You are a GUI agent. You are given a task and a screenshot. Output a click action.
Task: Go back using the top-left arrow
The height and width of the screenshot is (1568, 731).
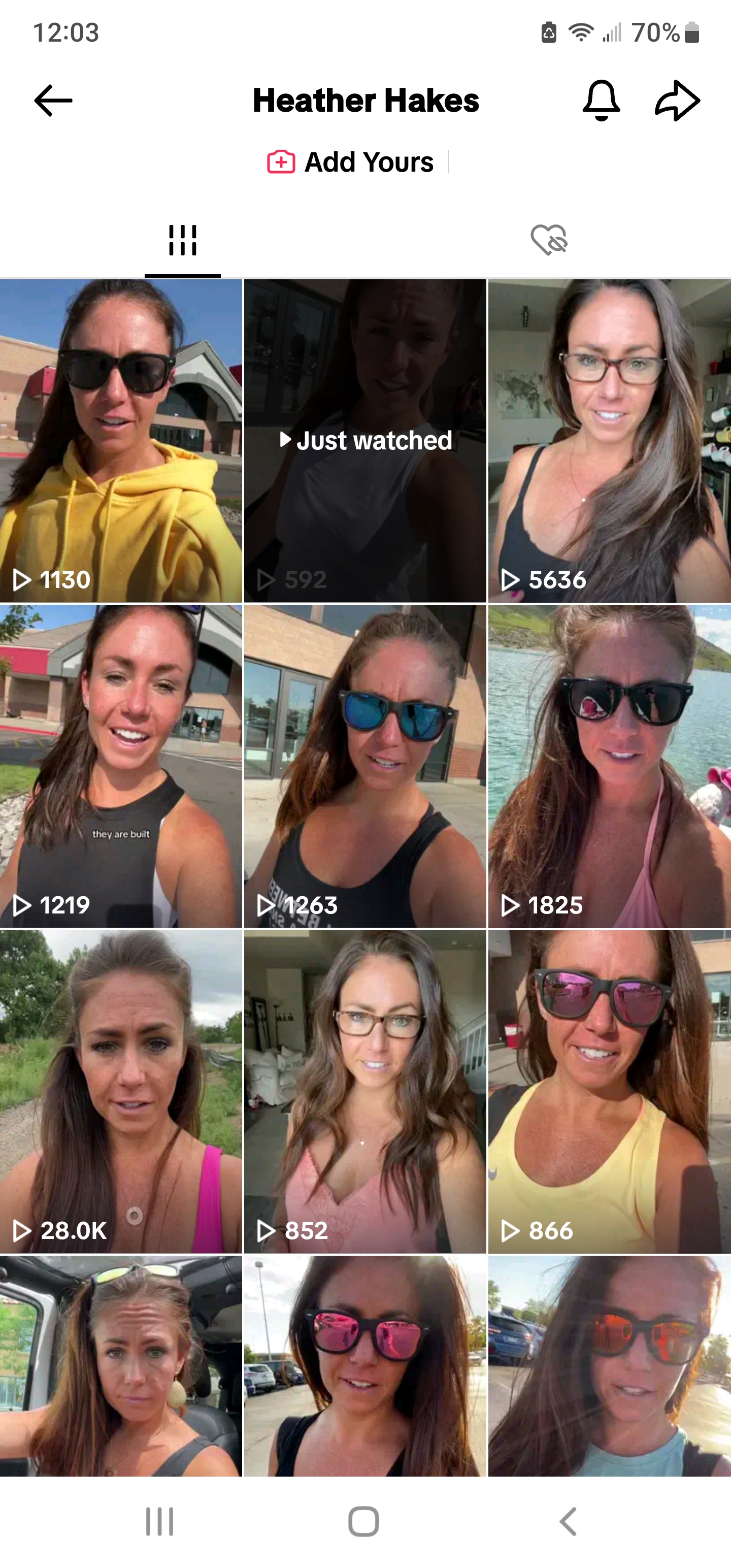[54, 101]
